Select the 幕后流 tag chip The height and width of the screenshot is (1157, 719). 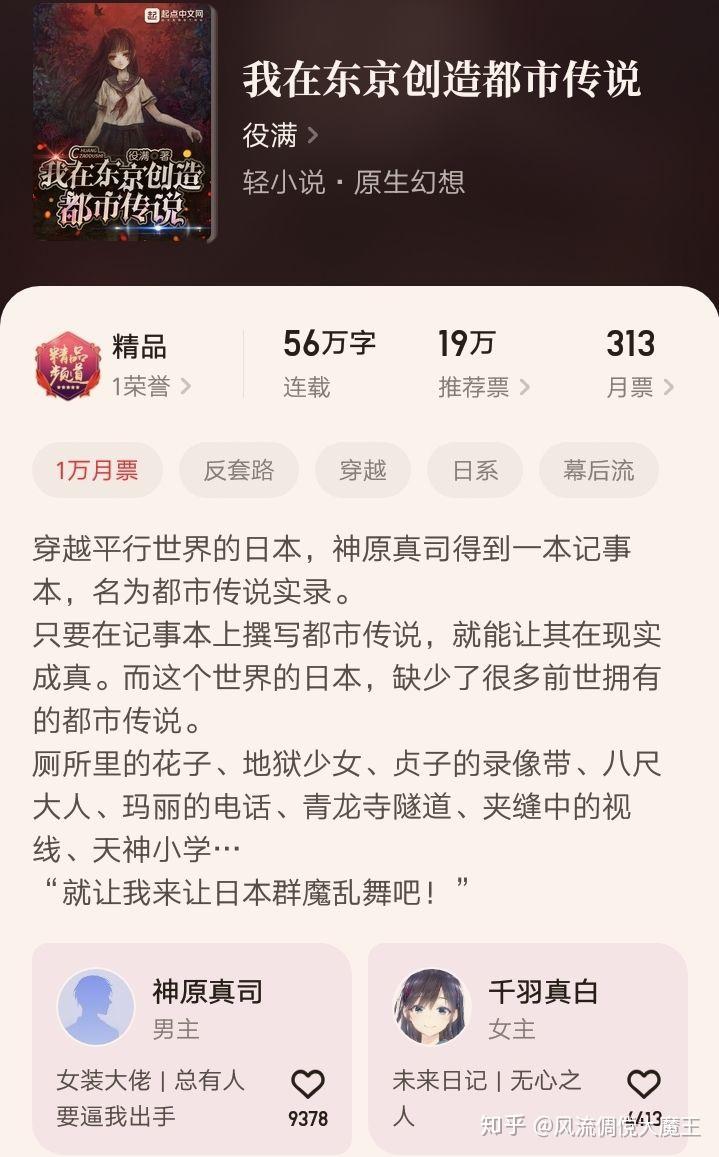[x=598, y=470]
